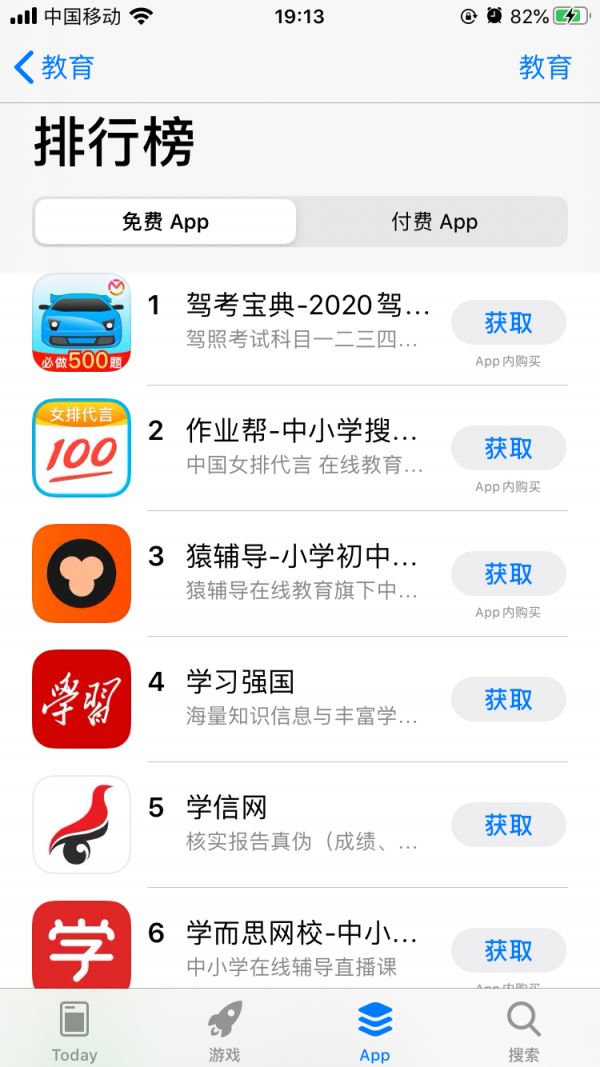Tap 获取 next to 作业帮
This screenshot has width=600, height=1067.
tap(508, 449)
